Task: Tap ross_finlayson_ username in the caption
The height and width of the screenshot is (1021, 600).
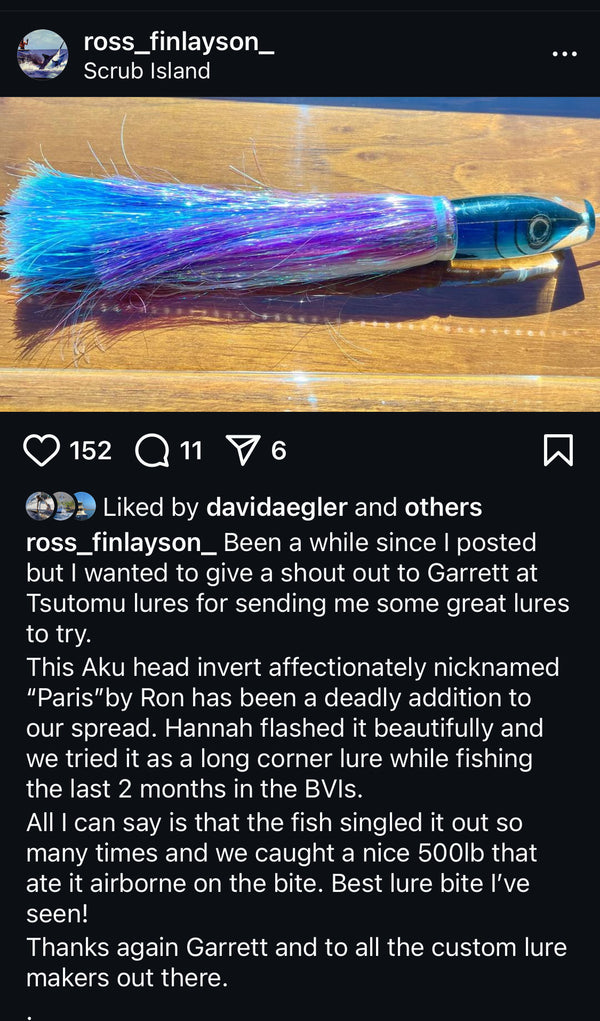Action: pos(121,543)
